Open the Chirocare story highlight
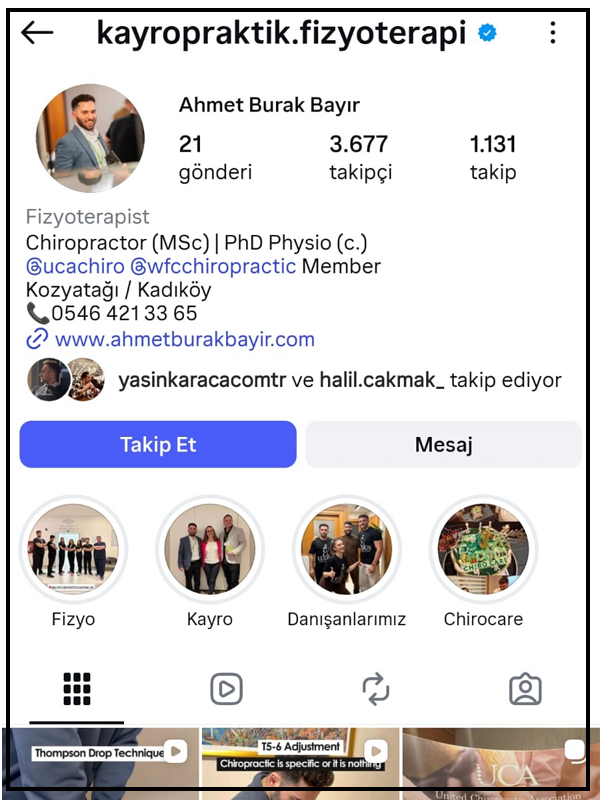The image size is (600, 800). coord(483,549)
